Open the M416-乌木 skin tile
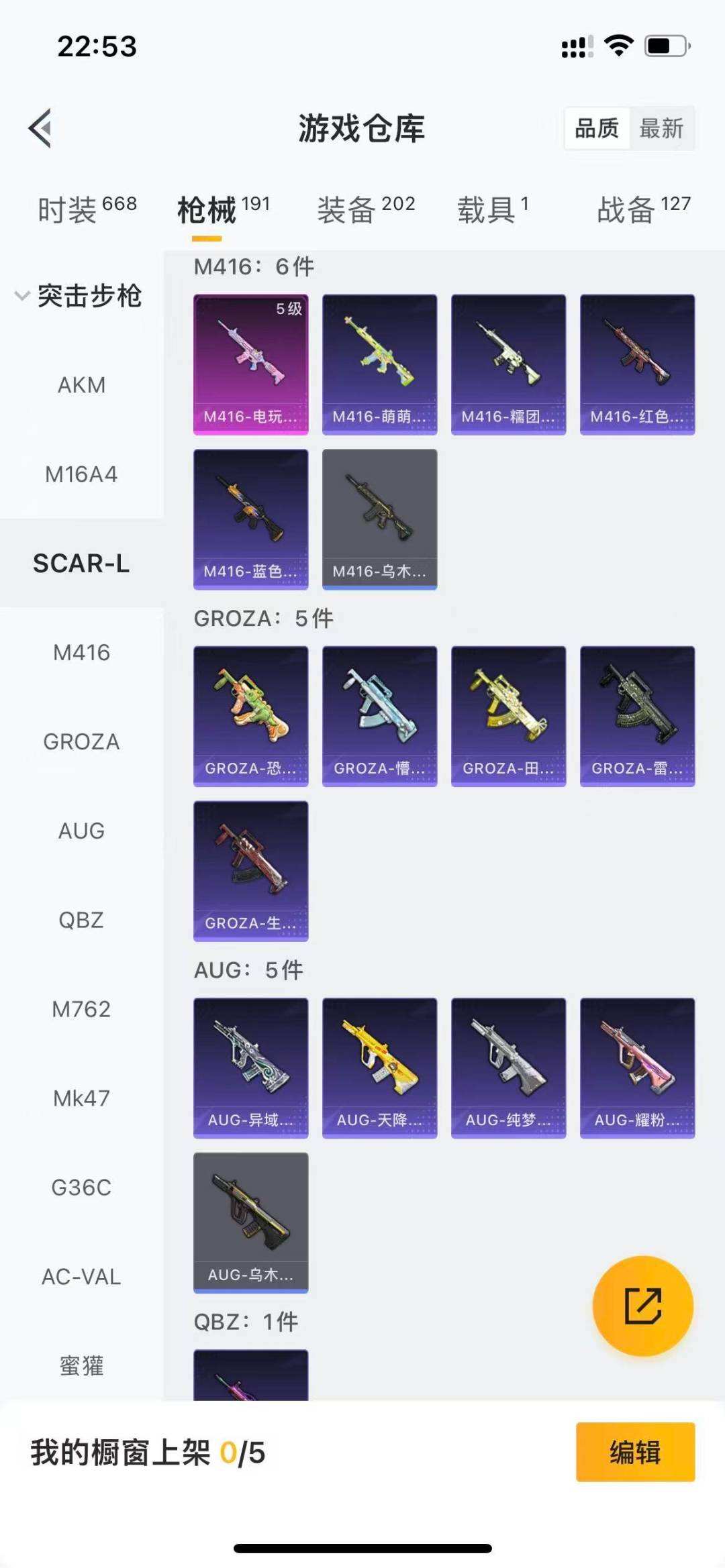Viewport: 725px width, 1568px height. pyautogui.click(x=380, y=519)
